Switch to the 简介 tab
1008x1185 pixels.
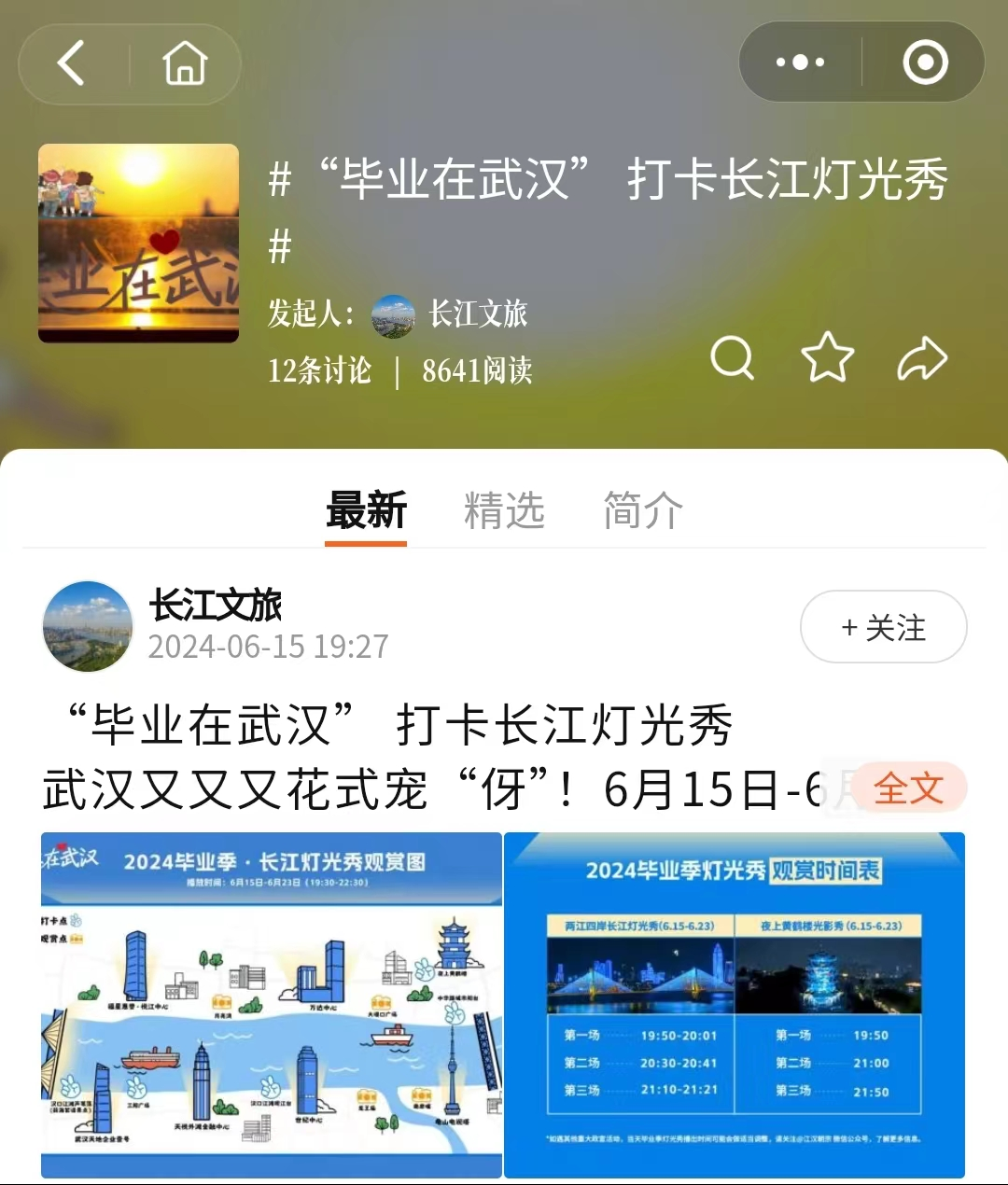(x=643, y=510)
